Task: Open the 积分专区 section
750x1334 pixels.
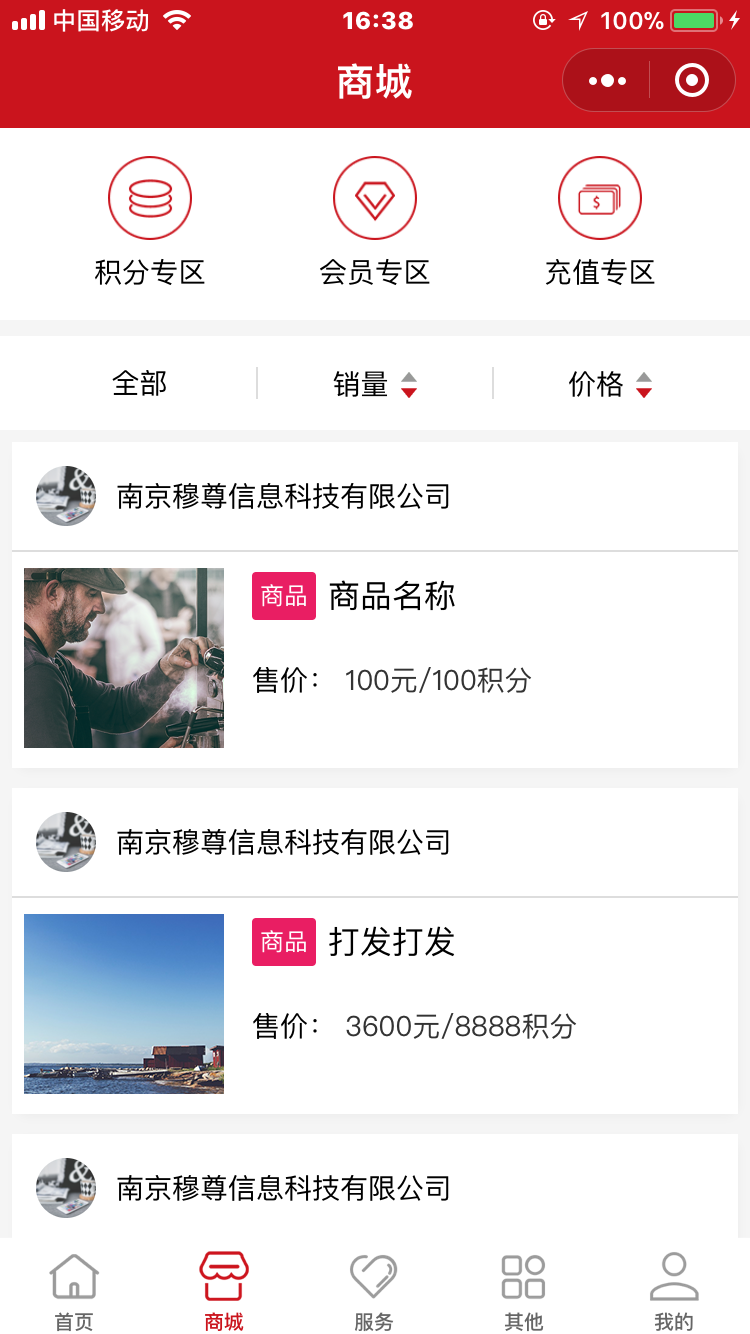Action: pos(150,222)
